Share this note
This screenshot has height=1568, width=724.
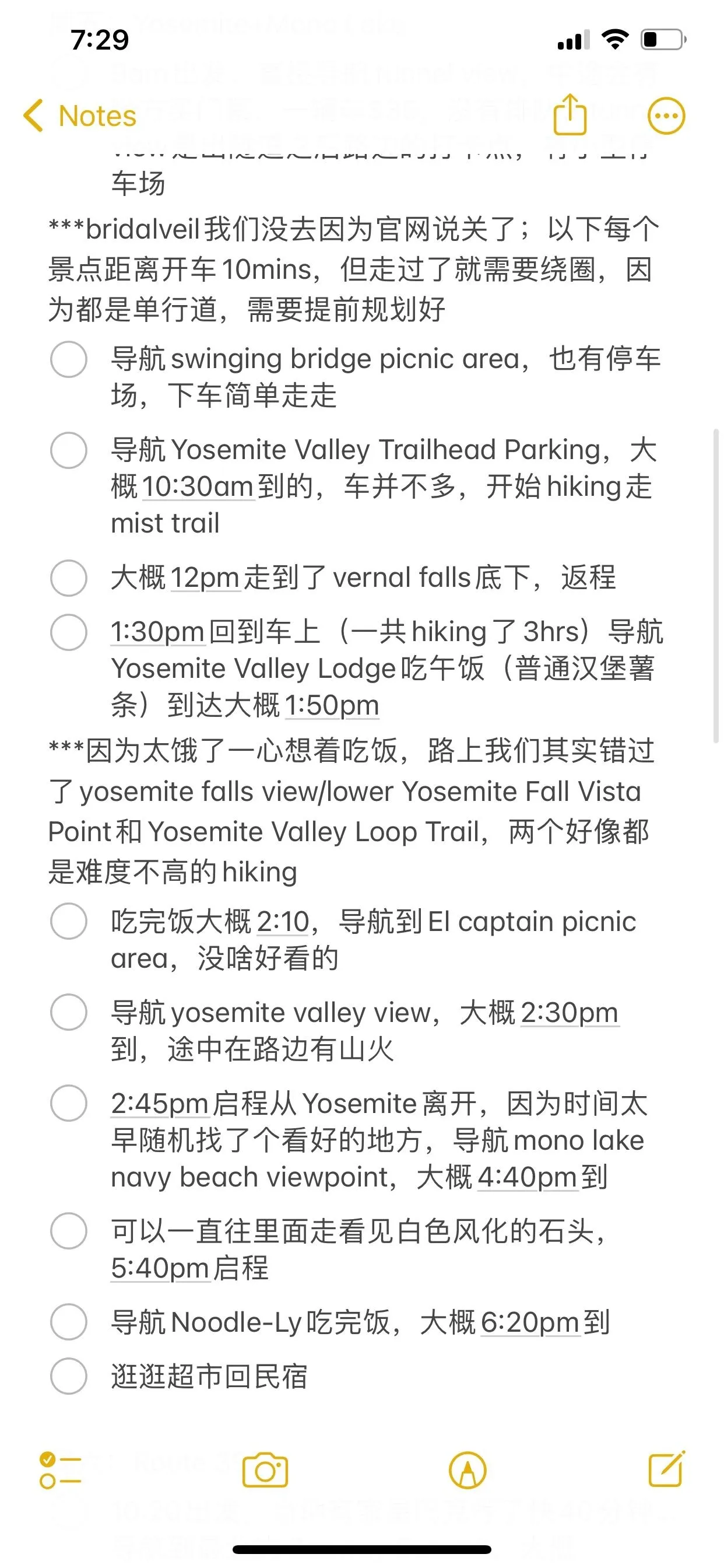pyautogui.click(x=570, y=115)
